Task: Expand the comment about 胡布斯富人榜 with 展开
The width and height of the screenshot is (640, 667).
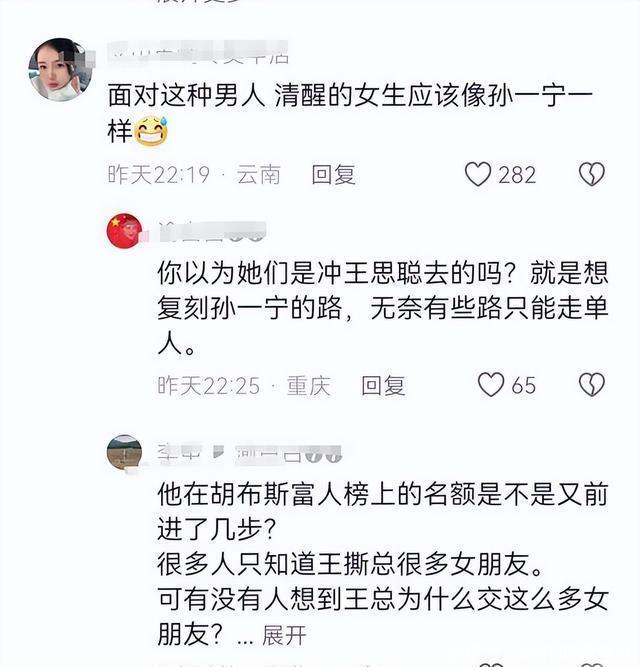Action: click(285, 635)
